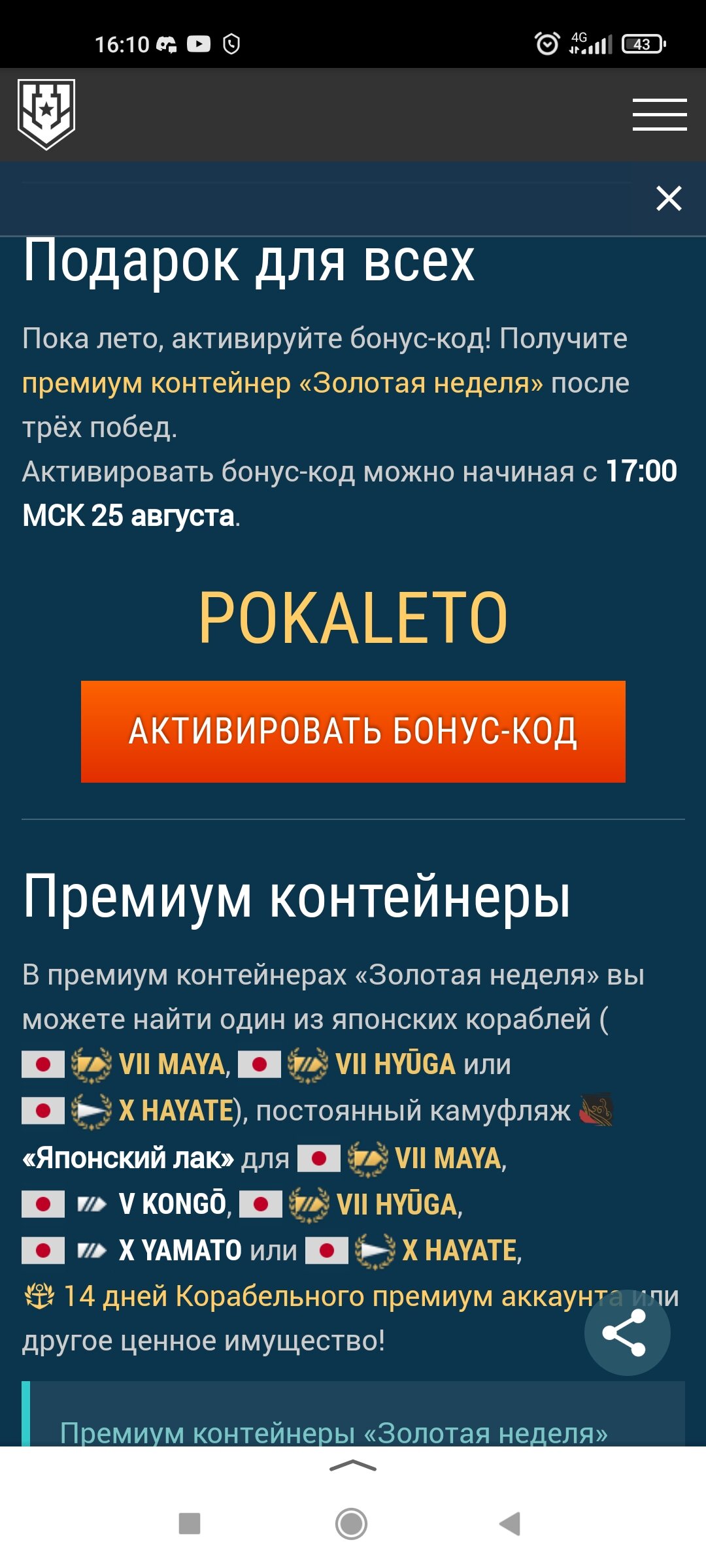Close the banner with the X
The image size is (706, 1568).
pos(669,198)
